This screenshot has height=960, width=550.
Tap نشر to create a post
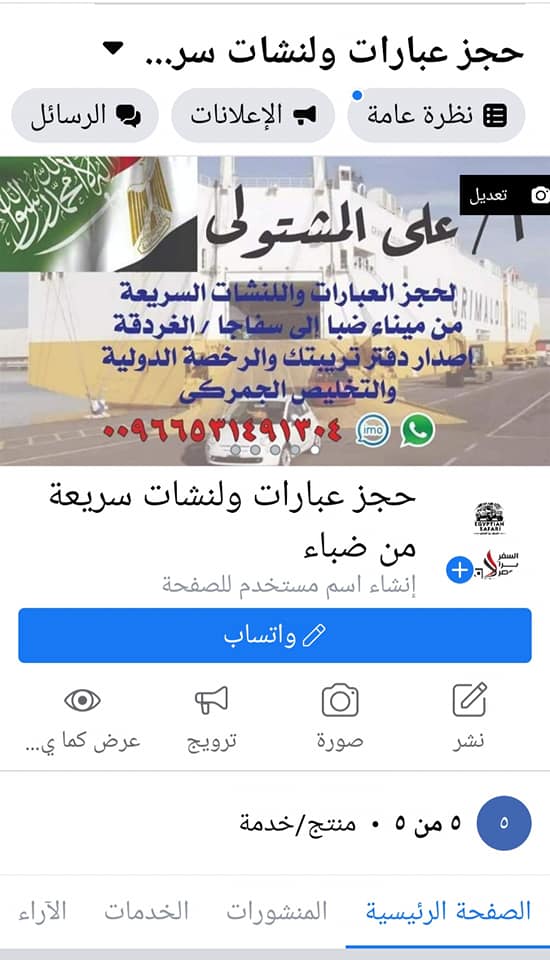[469, 716]
